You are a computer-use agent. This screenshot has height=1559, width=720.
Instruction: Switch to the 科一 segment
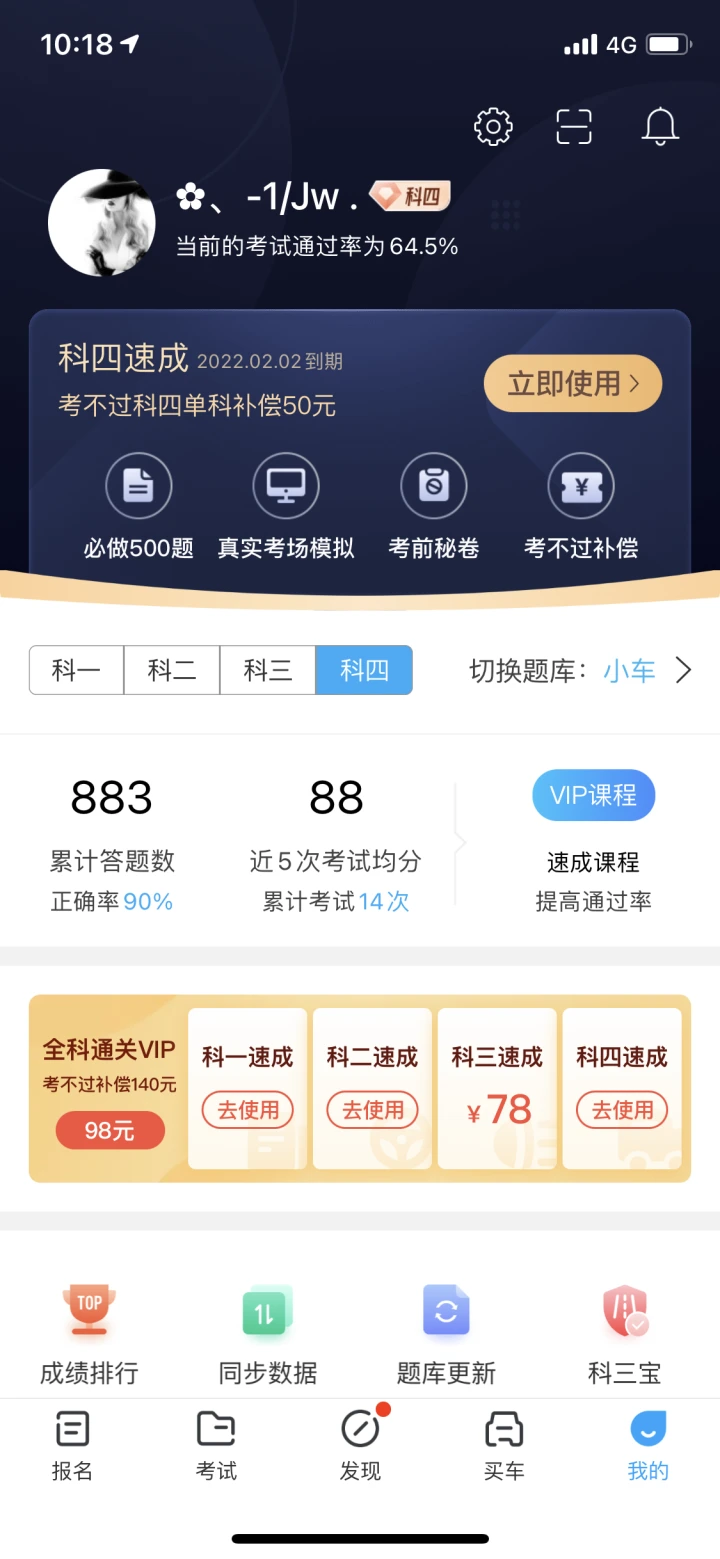click(x=76, y=670)
